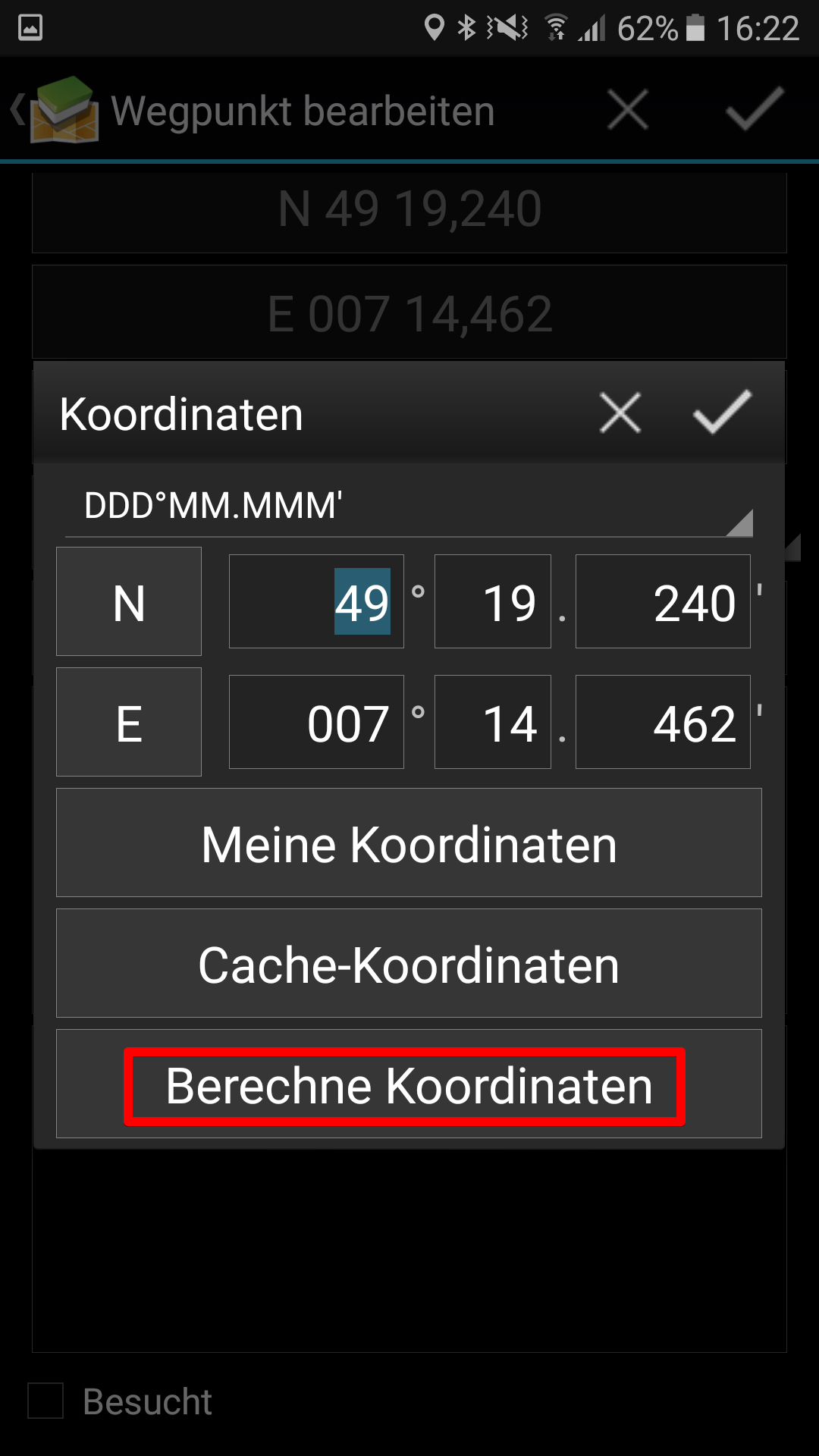The height and width of the screenshot is (1456, 819).
Task: Edit the longitude degrees field 007
Action: click(316, 722)
